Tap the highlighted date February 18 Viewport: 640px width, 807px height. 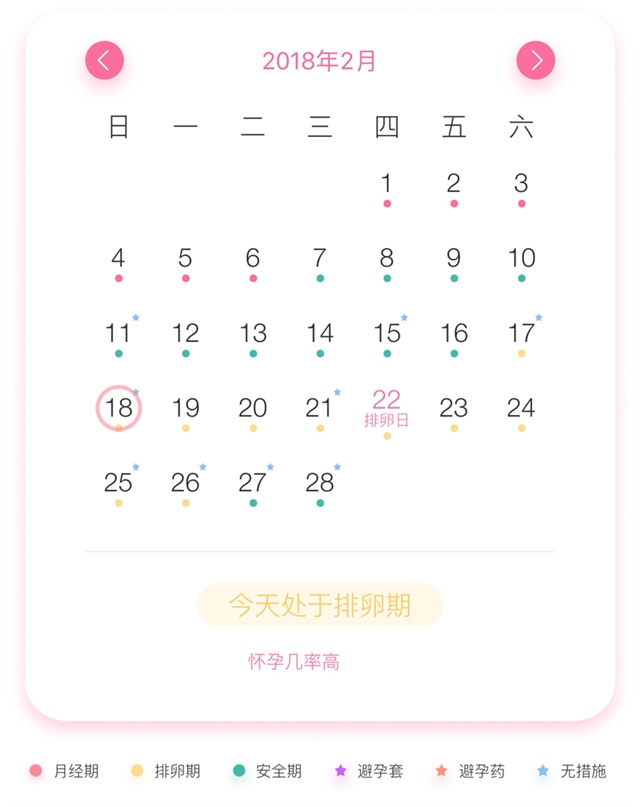pos(119,408)
